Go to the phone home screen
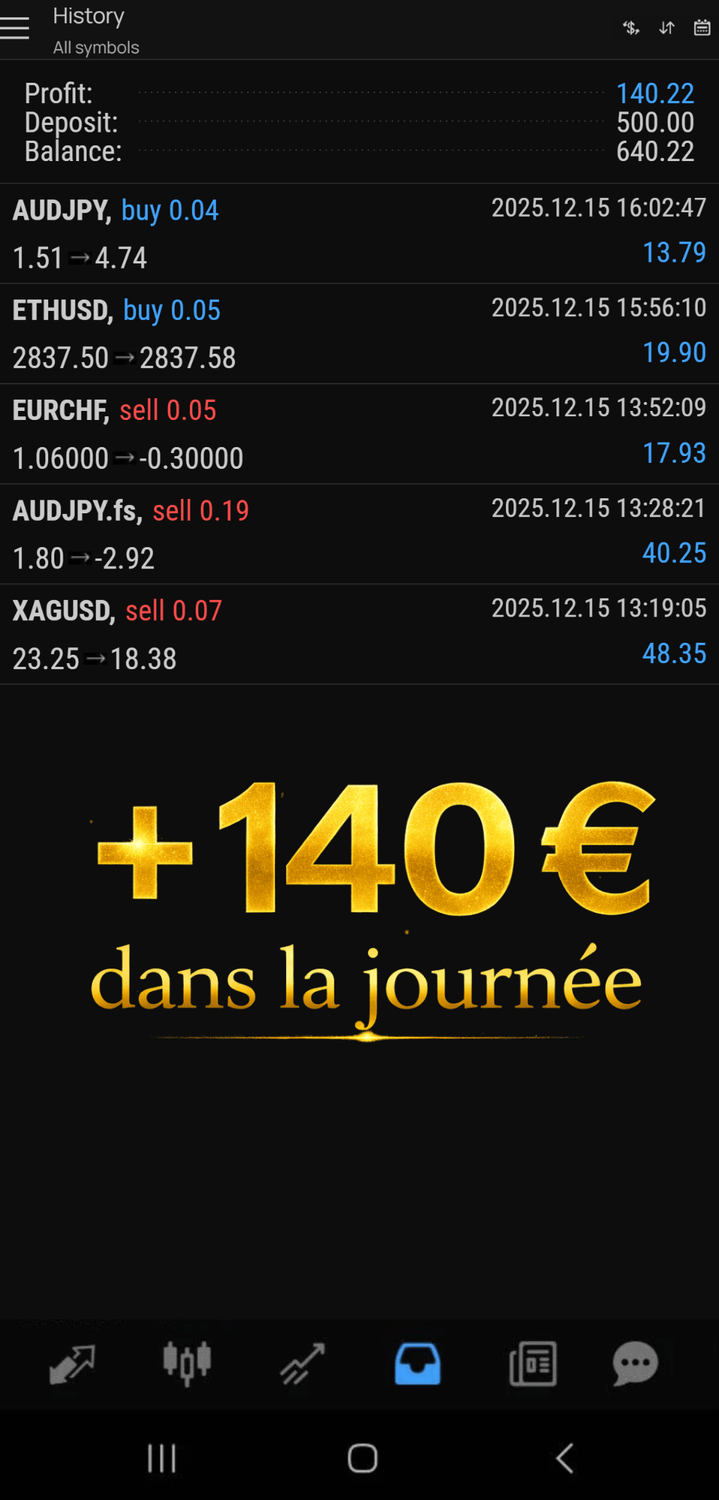This screenshot has height=1500, width=719. 362,1458
